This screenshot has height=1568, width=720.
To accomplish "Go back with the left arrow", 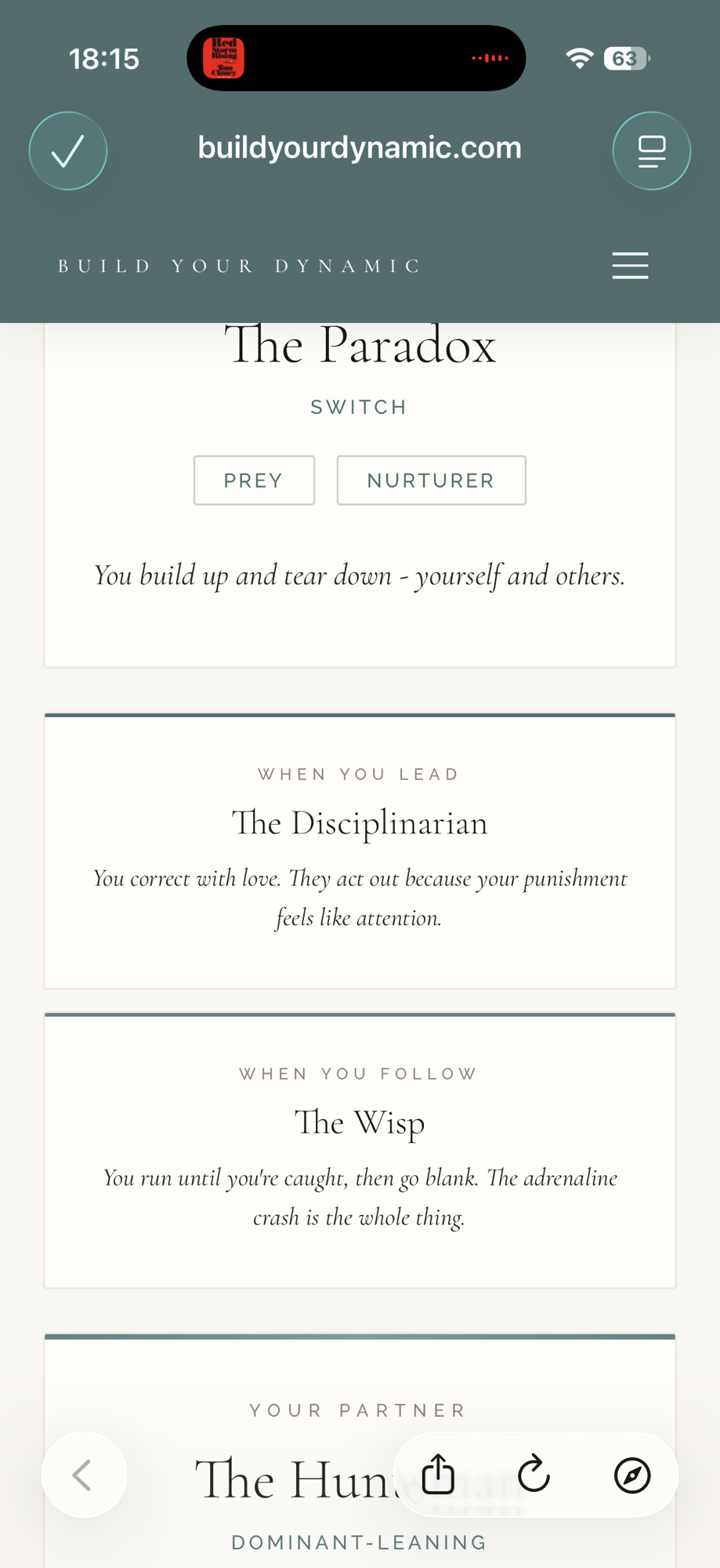I will [83, 1475].
